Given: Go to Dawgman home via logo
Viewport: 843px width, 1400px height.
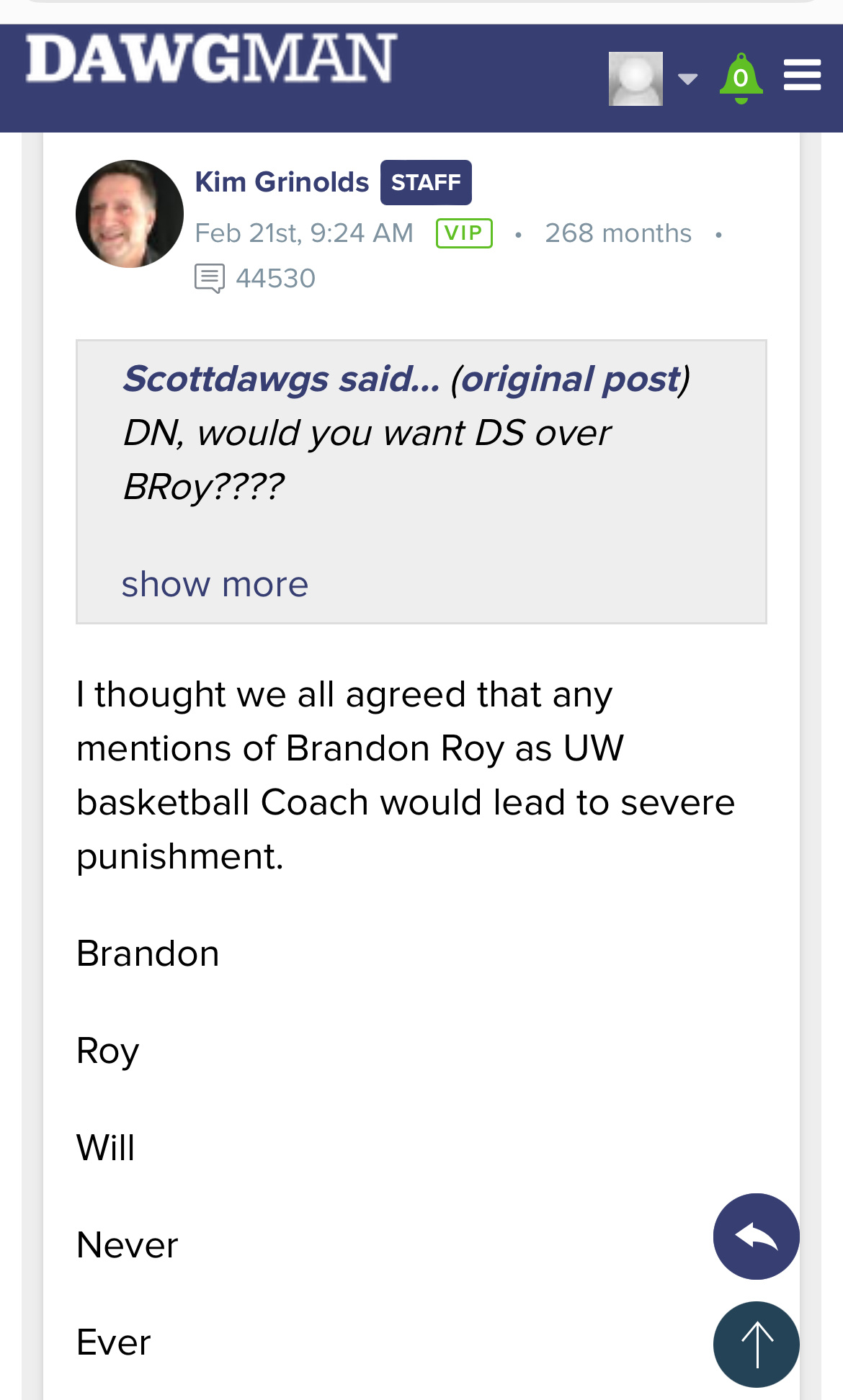Looking at the screenshot, I should 211,59.
